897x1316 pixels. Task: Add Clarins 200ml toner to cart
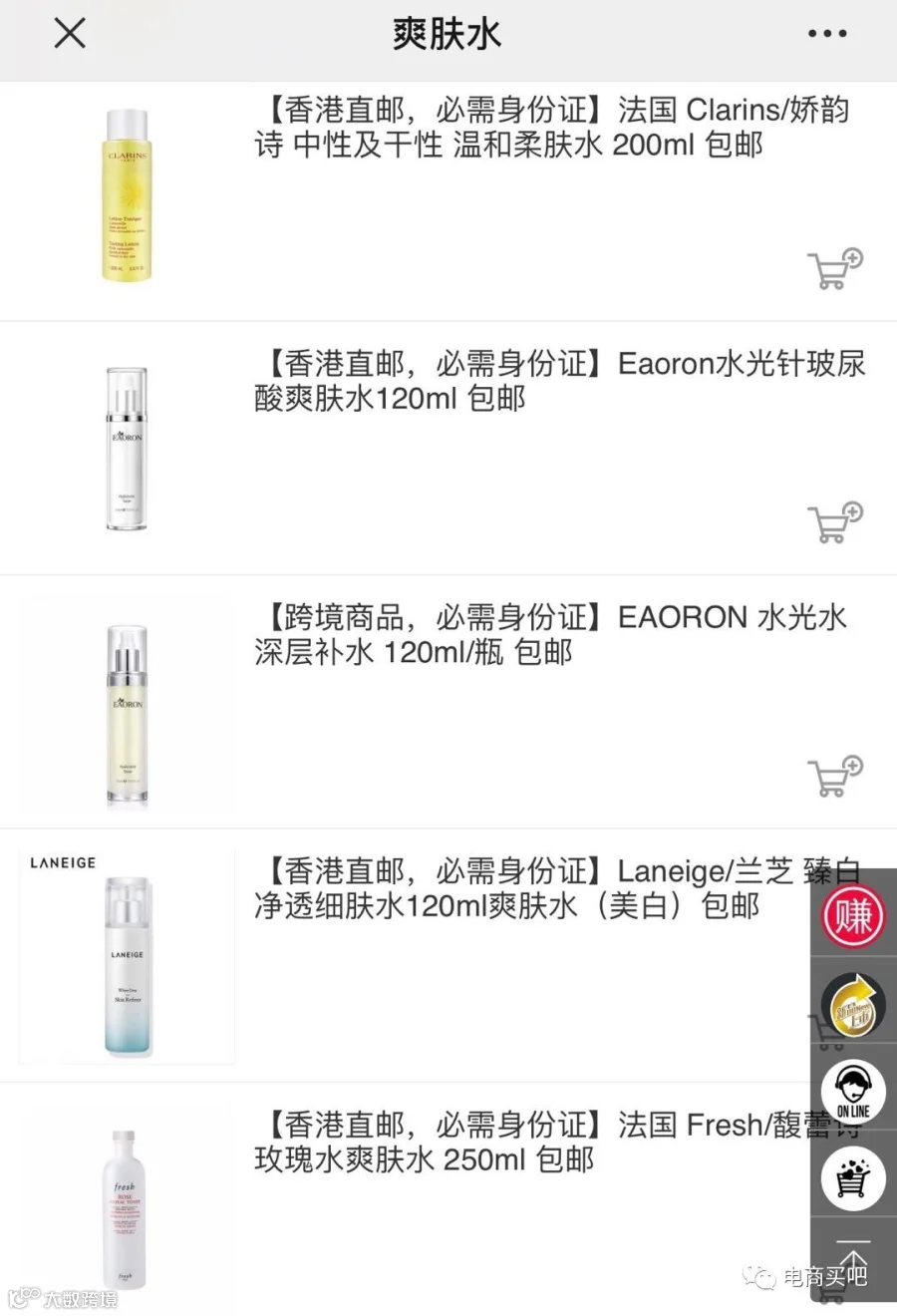coord(834,268)
